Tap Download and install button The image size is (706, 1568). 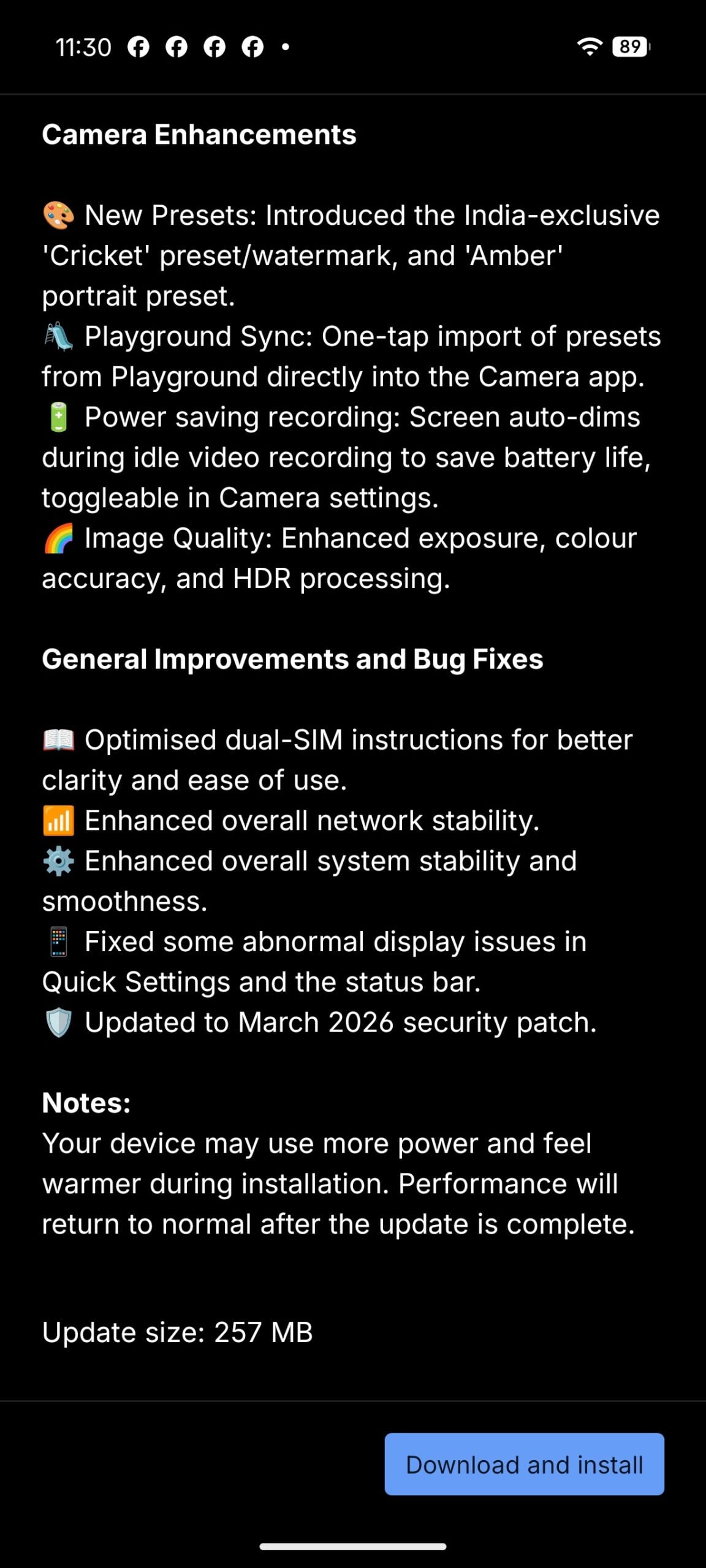(x=524, y=1464)
